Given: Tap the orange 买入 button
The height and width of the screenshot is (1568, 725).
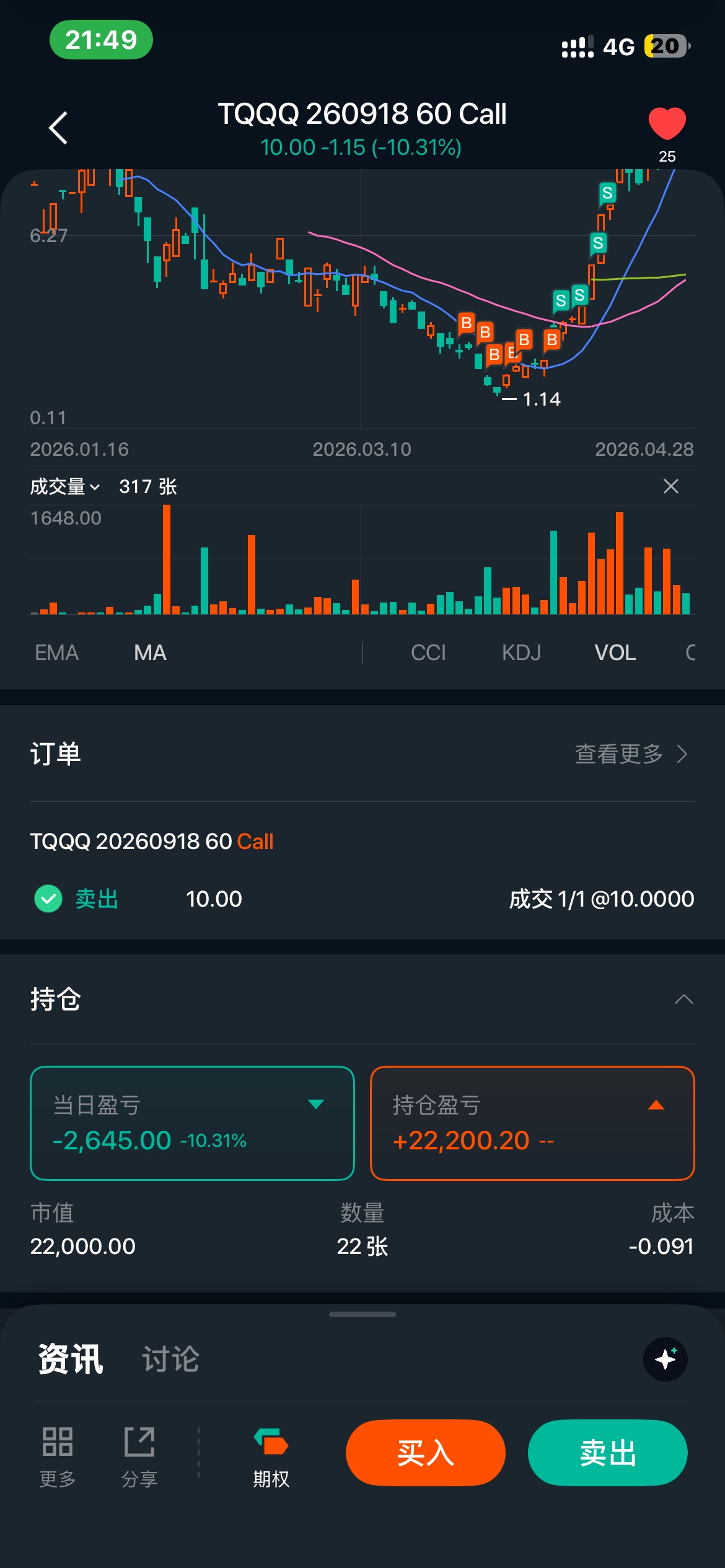Looking at the screenshot, I should pyautogui.click(x=425, y=1452).
